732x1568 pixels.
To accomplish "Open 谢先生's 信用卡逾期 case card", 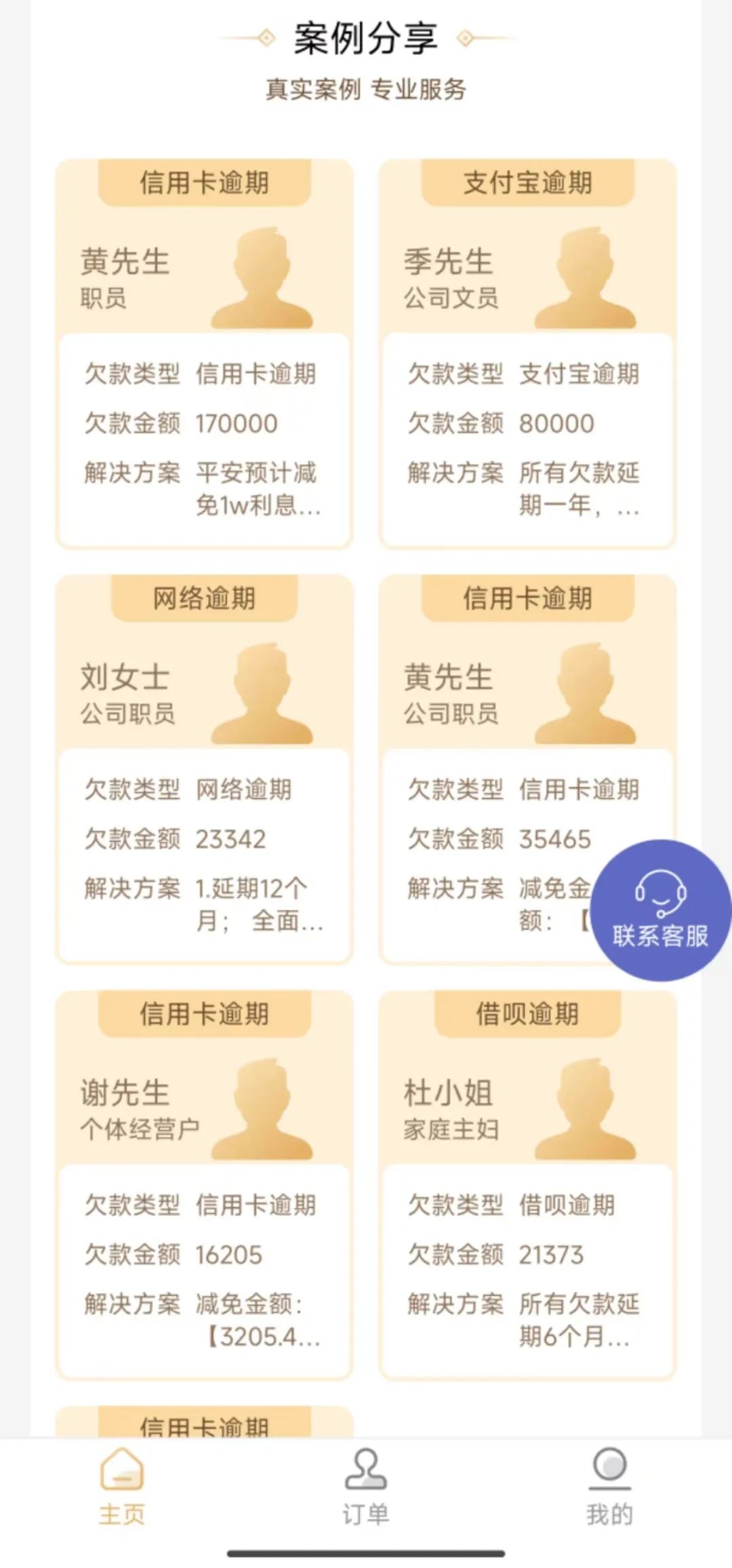I will (x=204, y=1184).
